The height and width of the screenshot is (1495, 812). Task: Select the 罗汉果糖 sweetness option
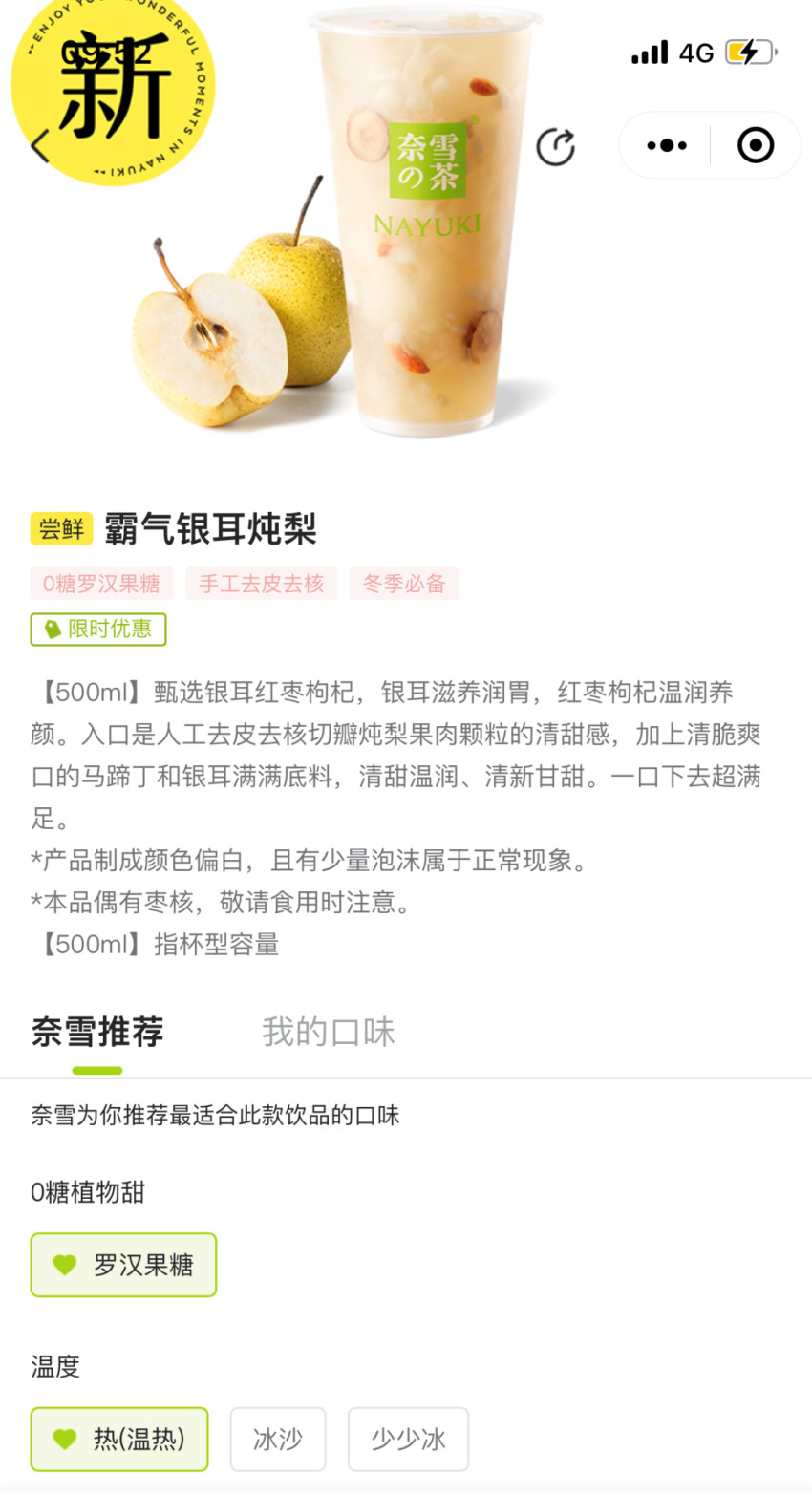coord(123,1264)
